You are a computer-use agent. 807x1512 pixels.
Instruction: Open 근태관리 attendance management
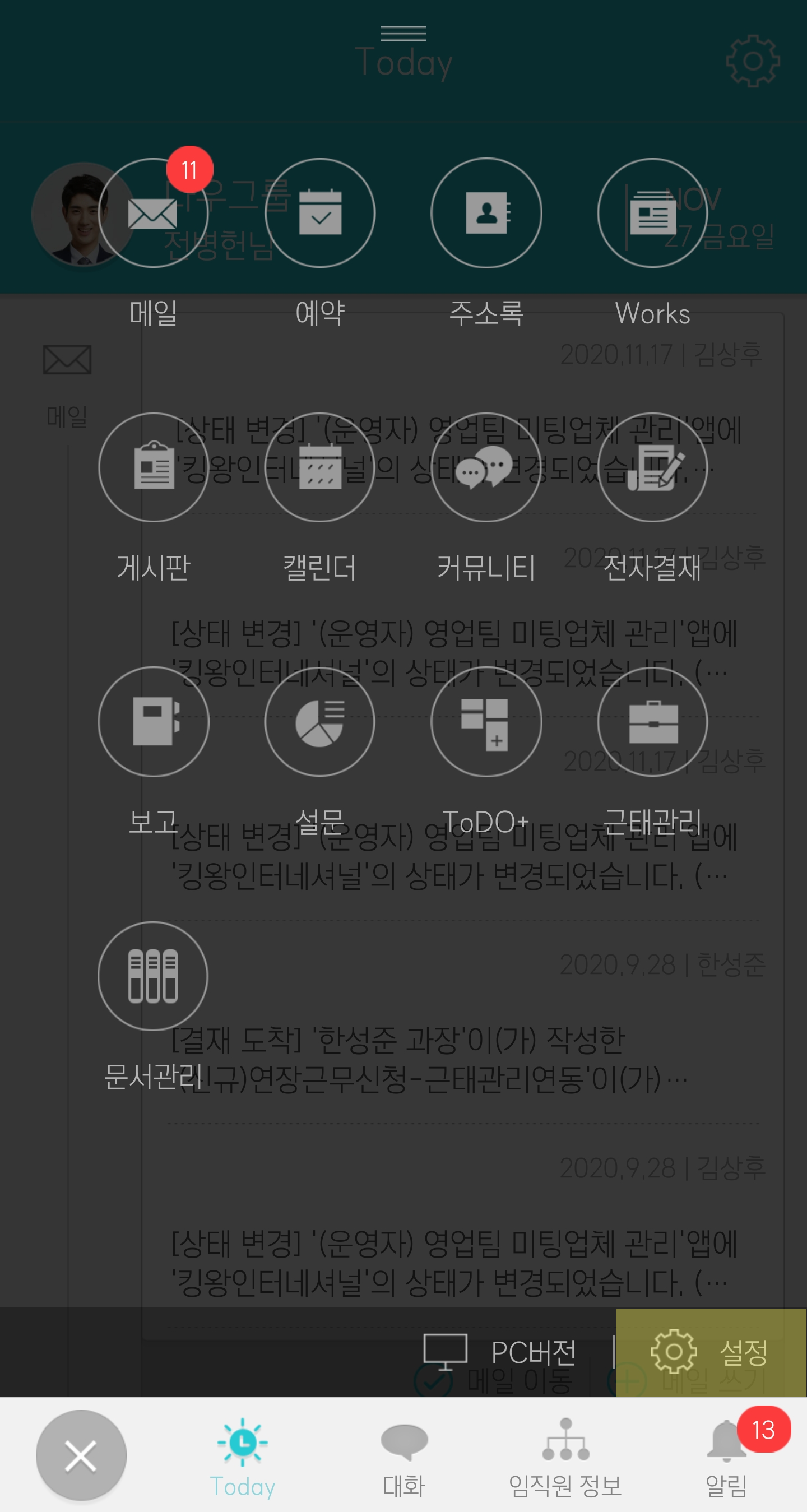click(652, 721)
